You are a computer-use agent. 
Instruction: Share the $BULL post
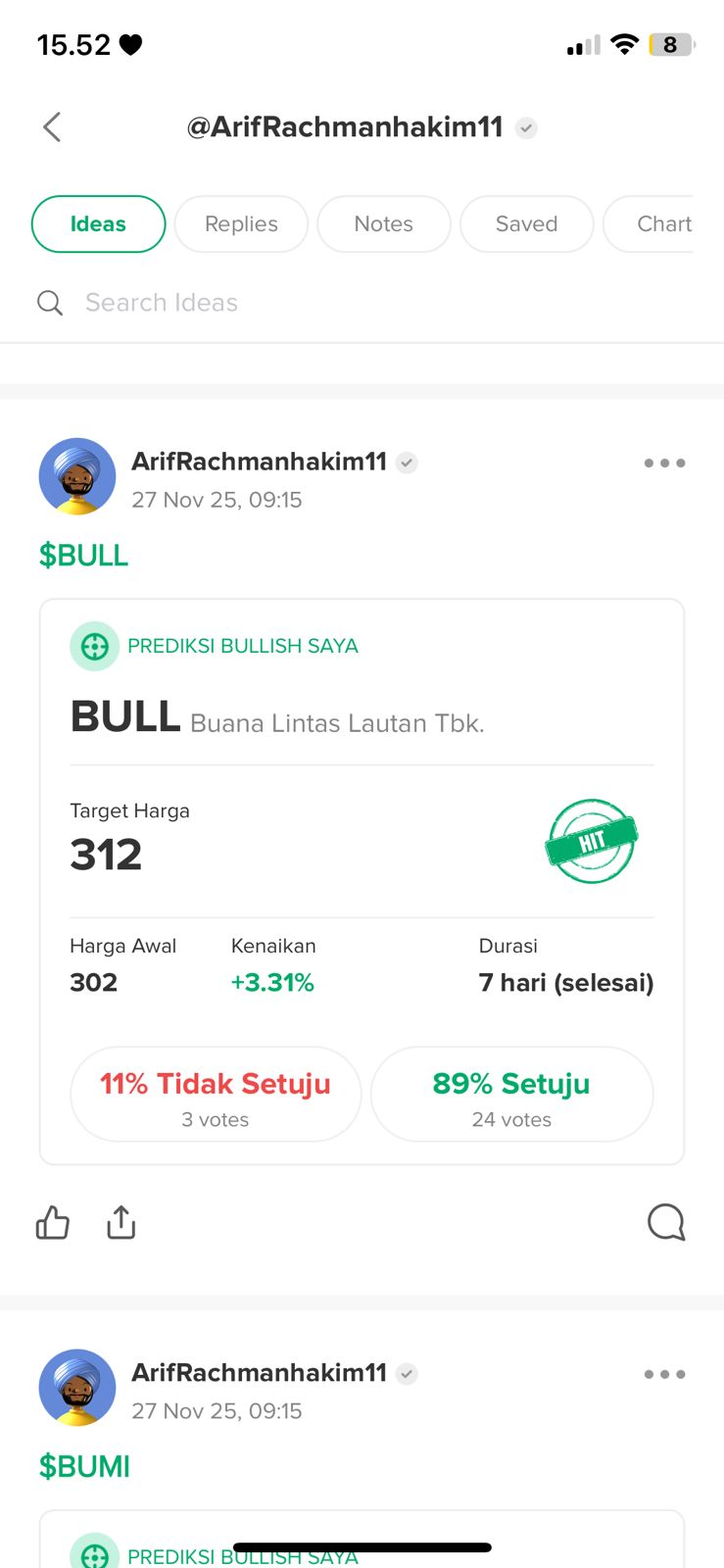pos(121,1222)
